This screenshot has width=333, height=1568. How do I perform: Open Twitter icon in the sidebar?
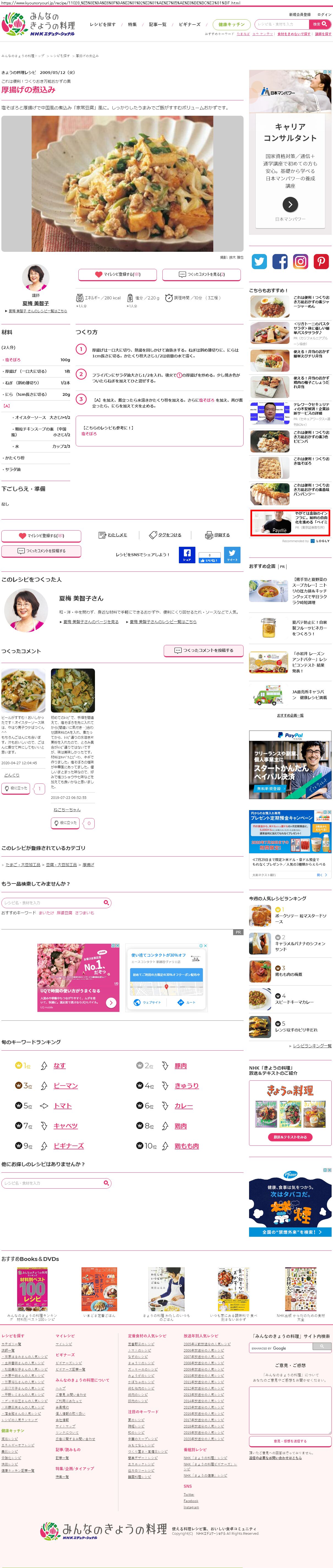coord(259,262)
